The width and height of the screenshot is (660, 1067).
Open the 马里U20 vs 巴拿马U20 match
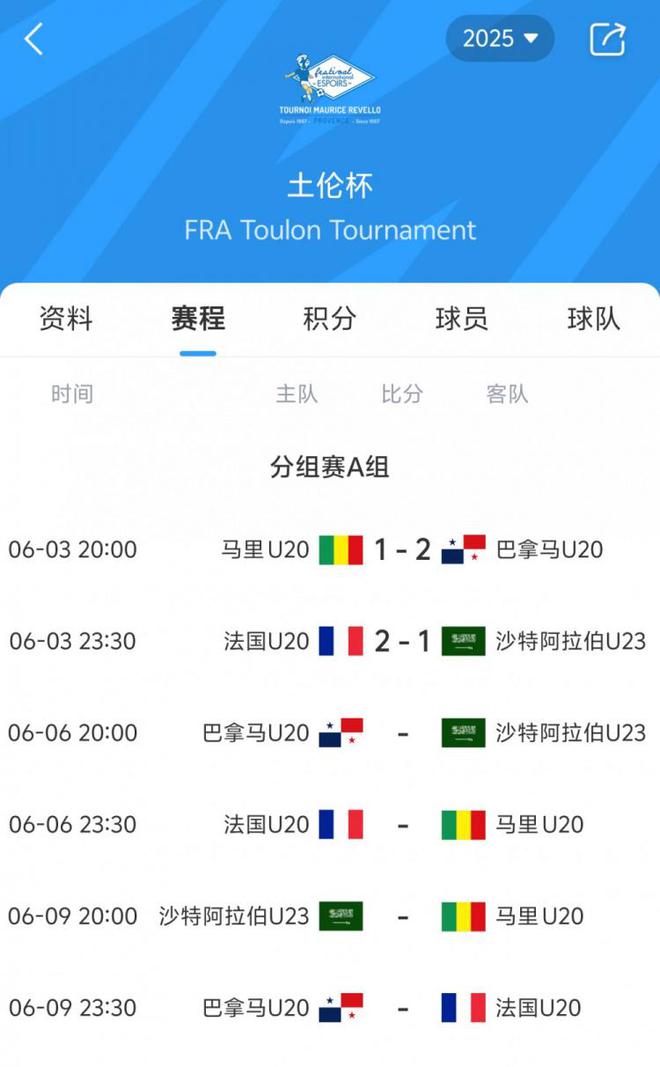tap(402, 549)
